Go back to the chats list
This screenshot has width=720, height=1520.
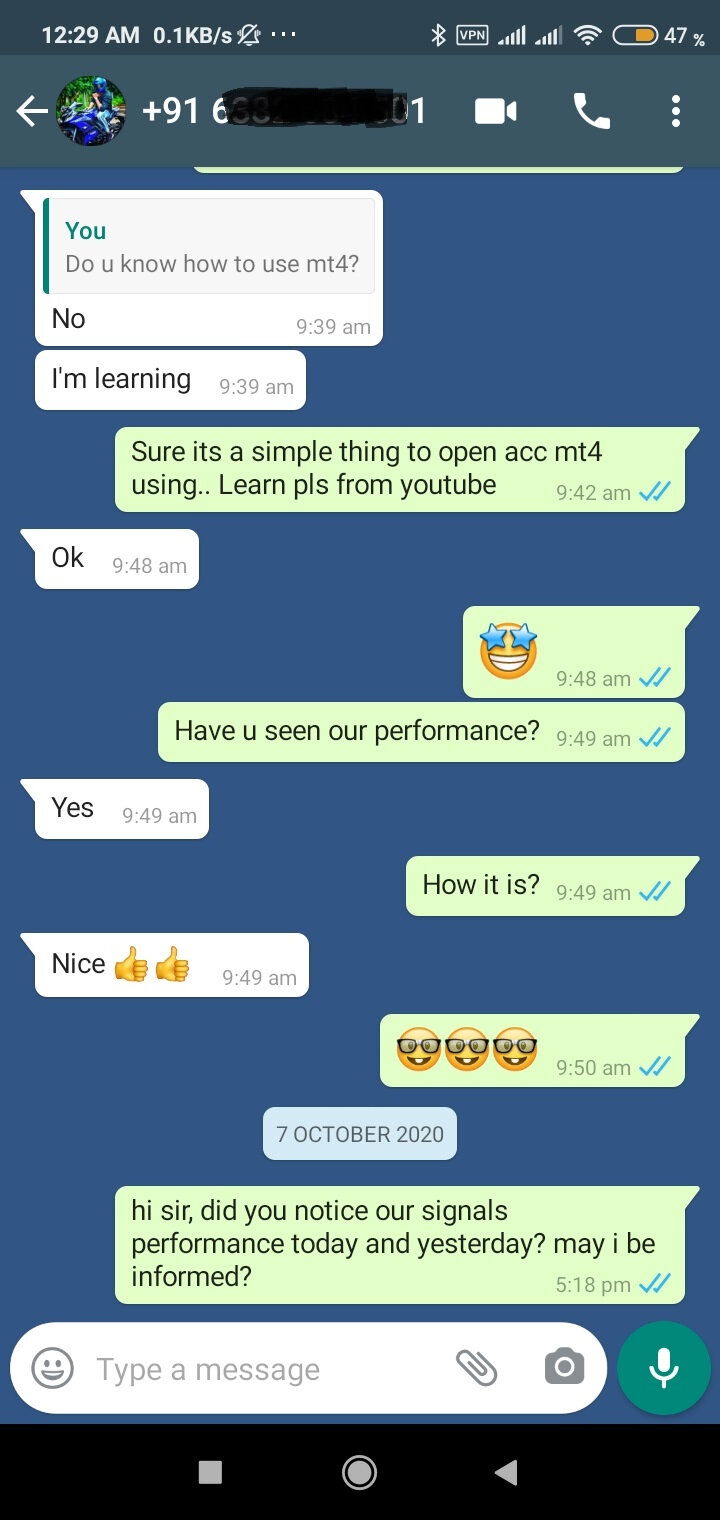click(32, 112)
